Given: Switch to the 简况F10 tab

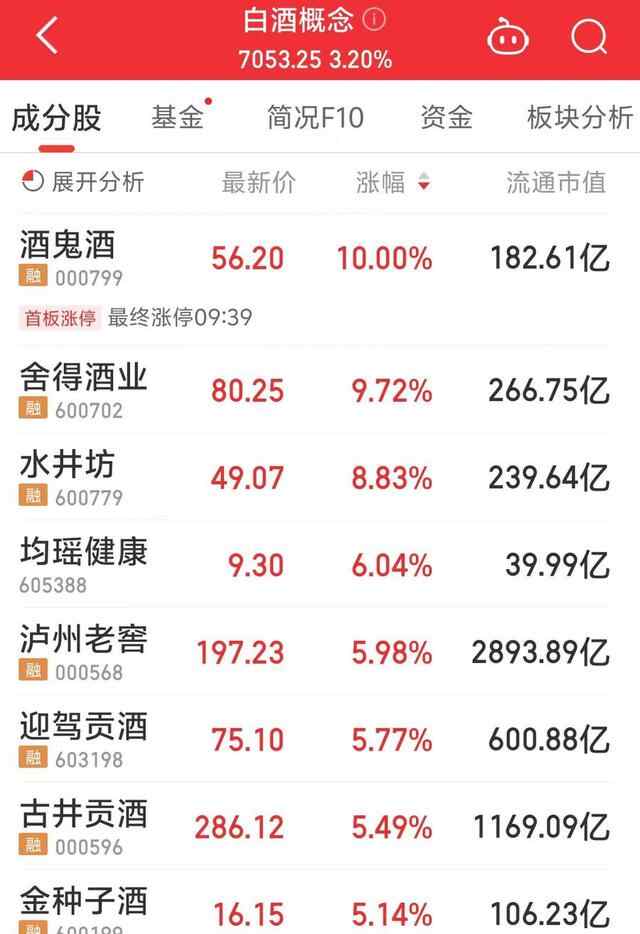Looking at the screenshot, I should 315,117.
